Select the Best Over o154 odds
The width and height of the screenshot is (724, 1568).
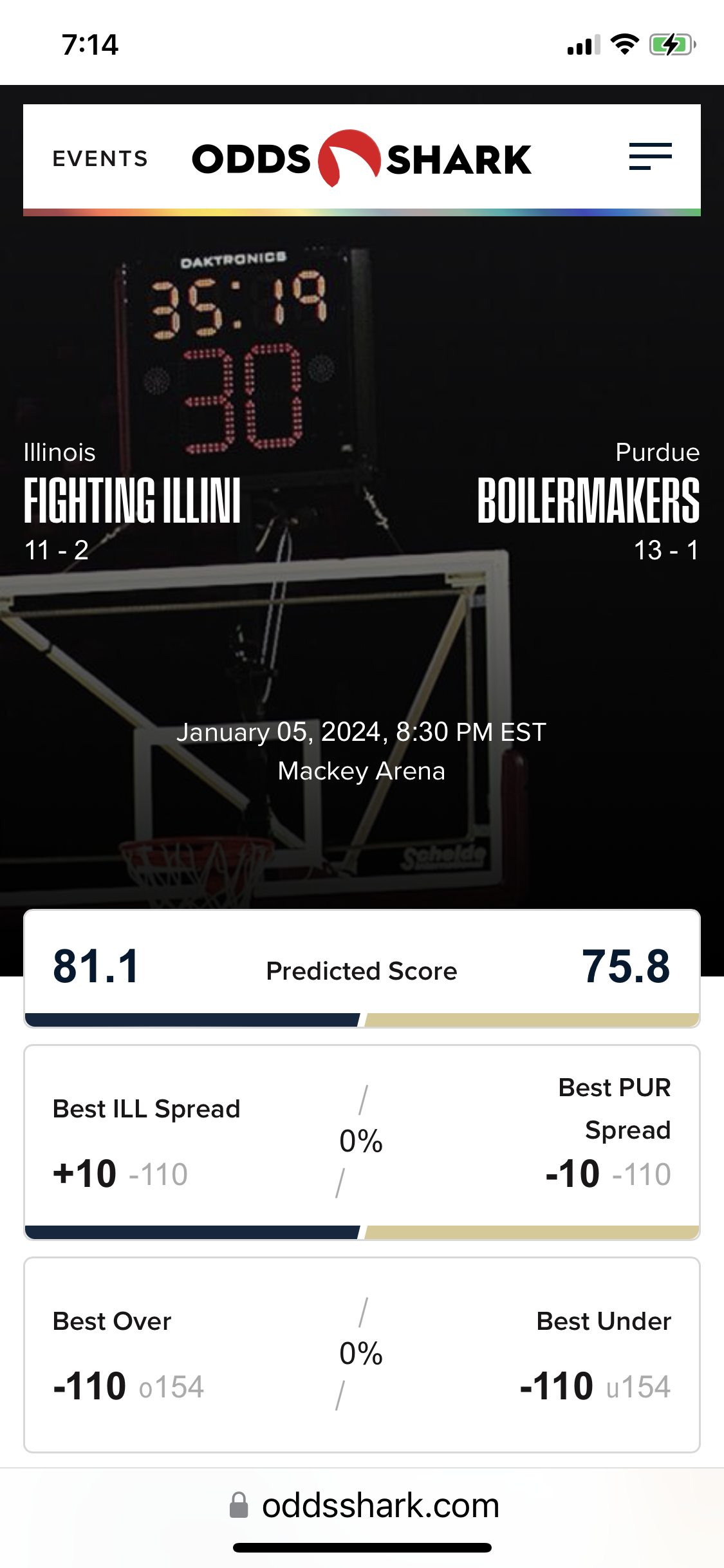(x=128, y=1386)
